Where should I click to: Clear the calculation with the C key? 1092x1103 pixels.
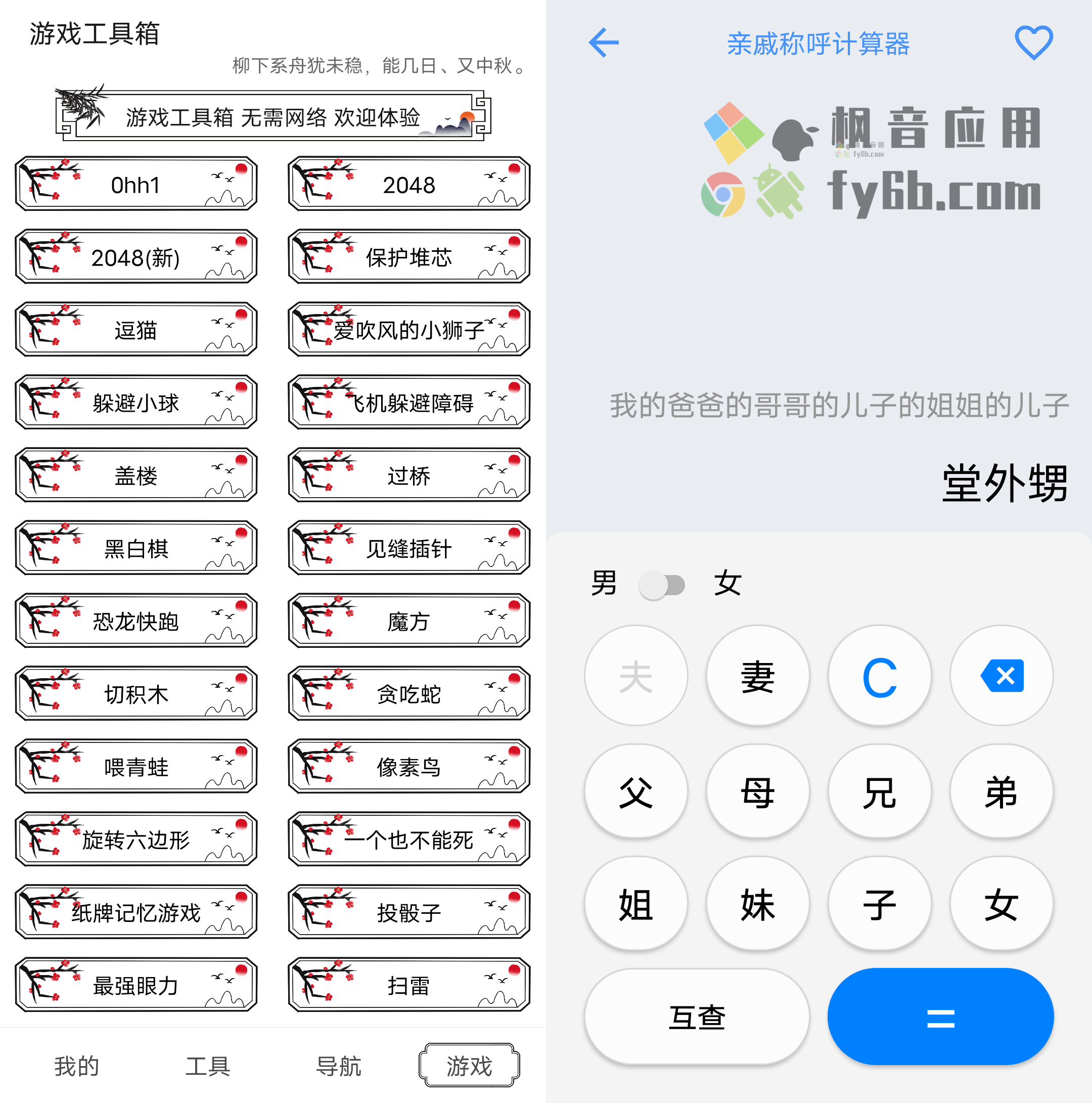(879, 676)
